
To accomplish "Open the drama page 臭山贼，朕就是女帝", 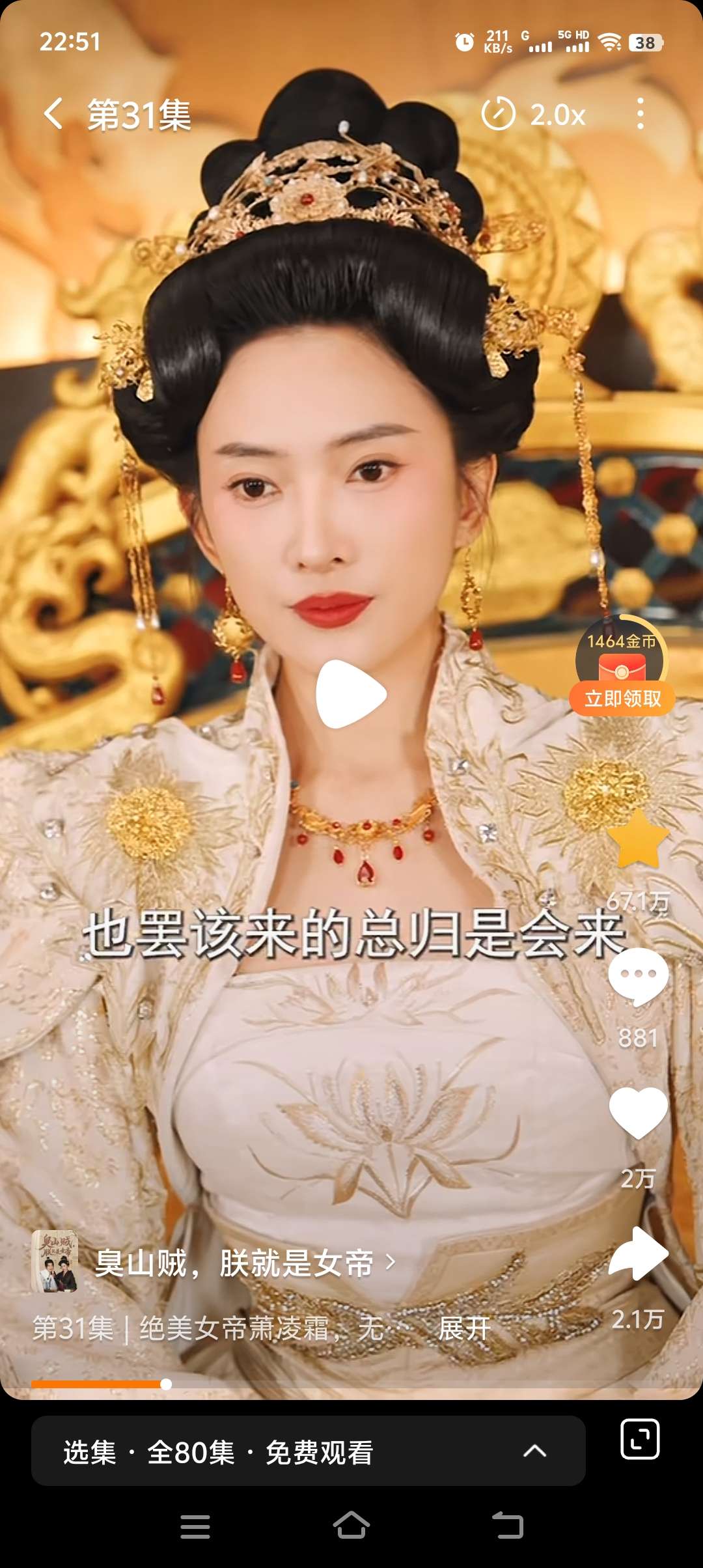I will pos(234,1263).
